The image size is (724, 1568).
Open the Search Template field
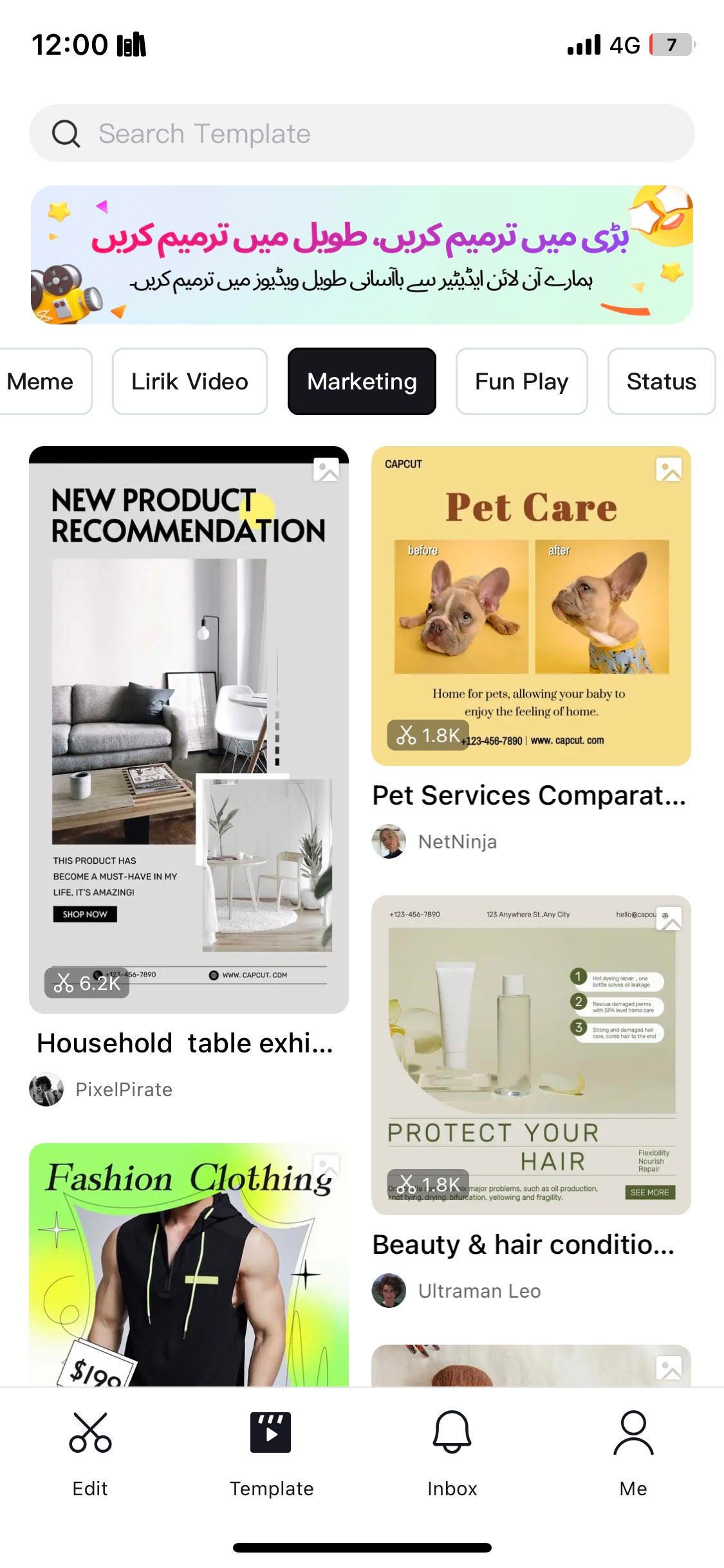(x=362, y=133)
